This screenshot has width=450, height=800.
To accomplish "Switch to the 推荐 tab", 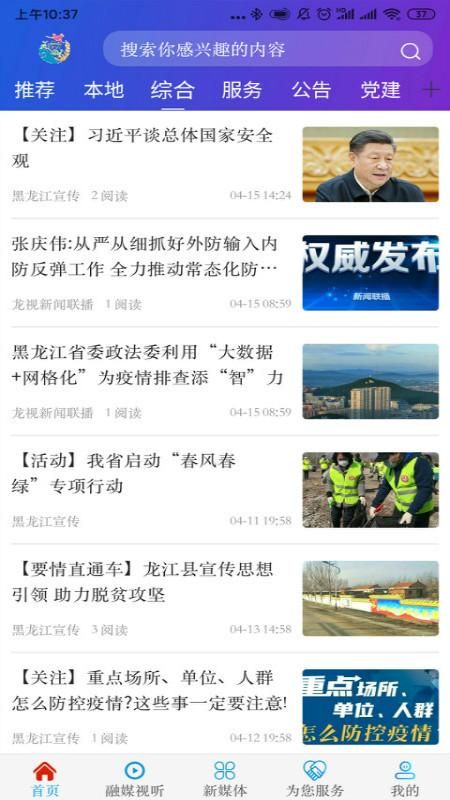I will [35, 90].
